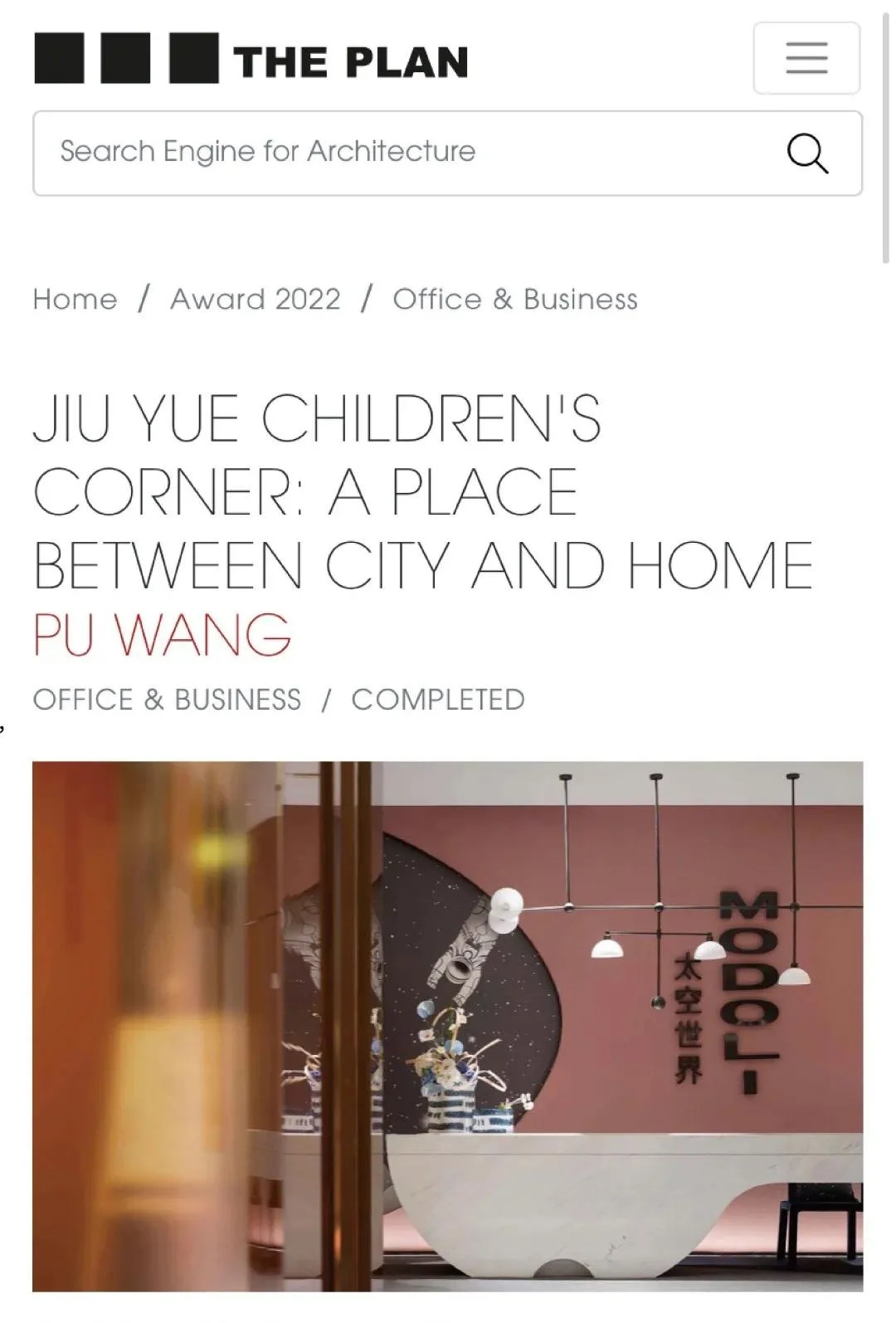Image resolution: width=896 pixels, height=1323 pixels.
Task: Tap THE PLAN logo to go home
Action: click(251, 60)
